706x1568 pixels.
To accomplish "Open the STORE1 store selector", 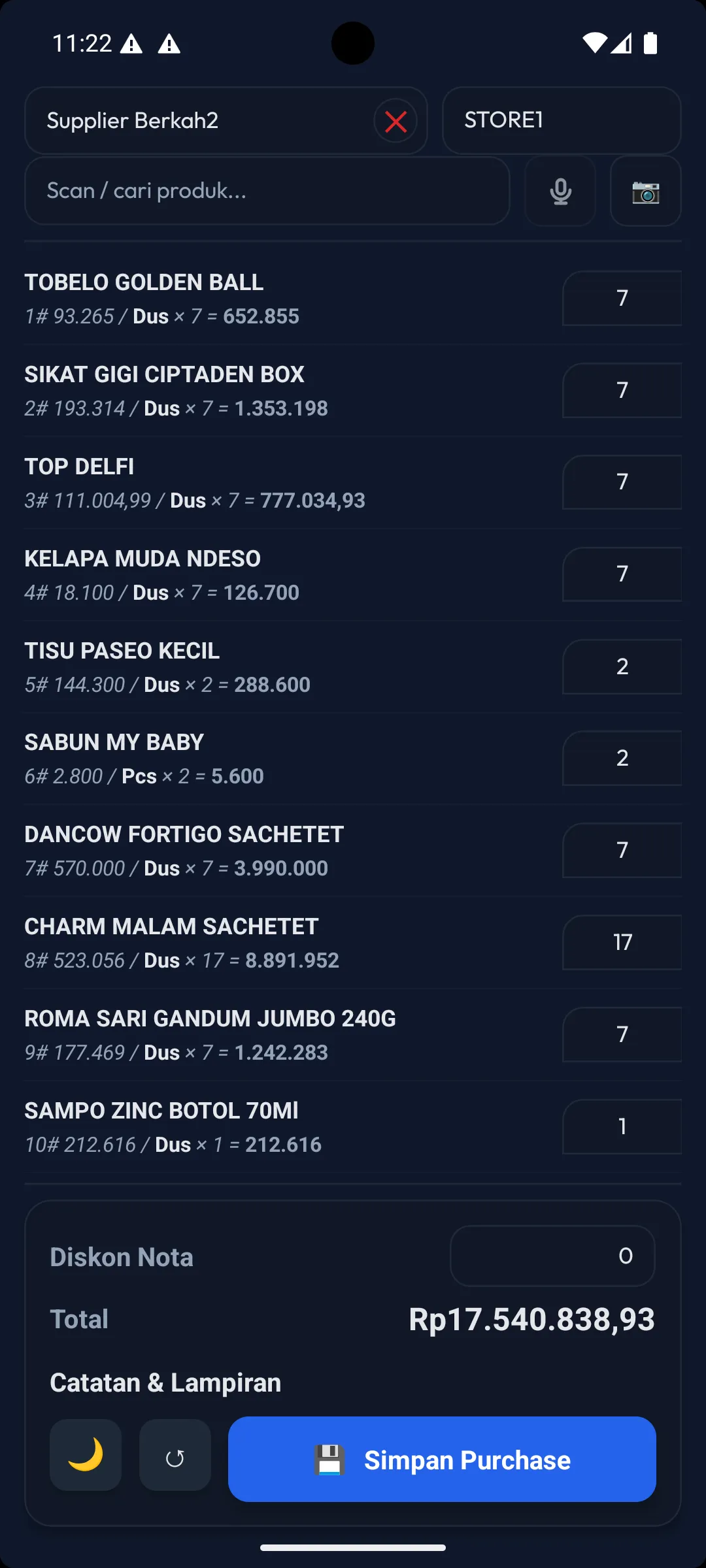I will [561, 120].
